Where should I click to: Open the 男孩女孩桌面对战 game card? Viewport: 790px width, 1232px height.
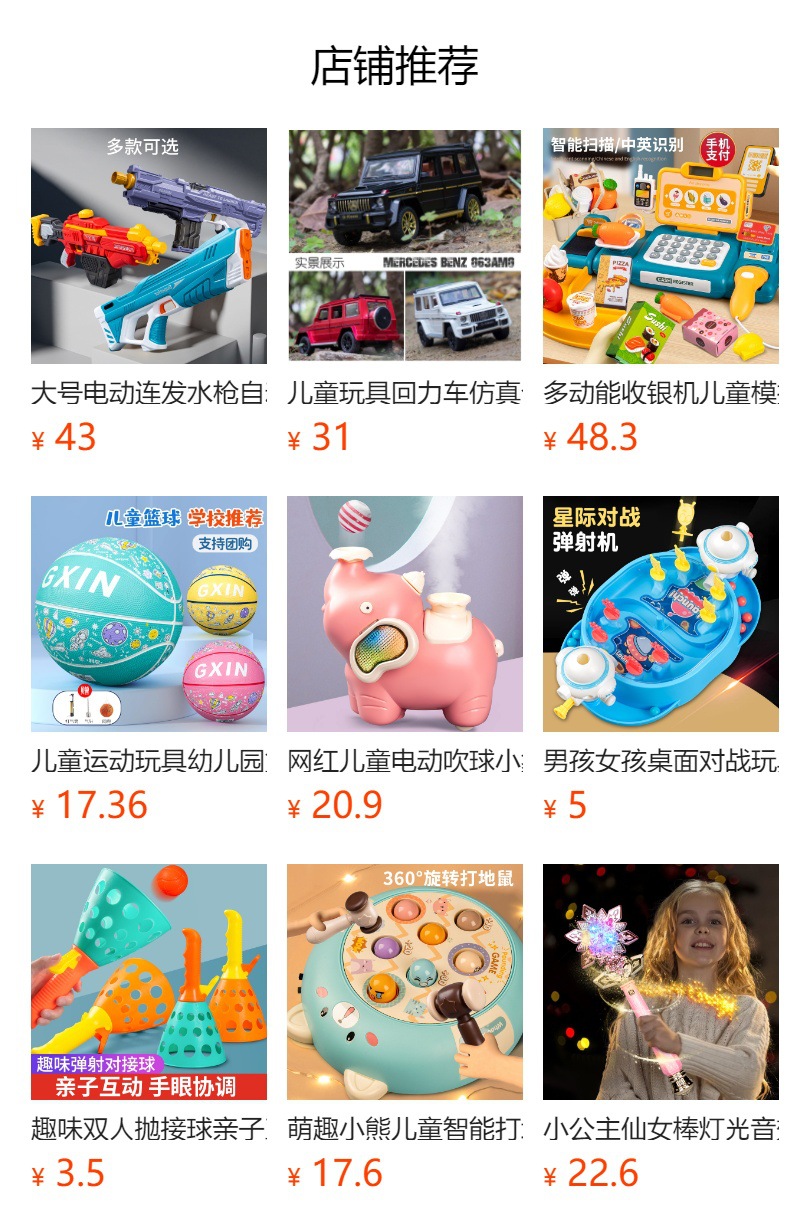pos(660,614)
